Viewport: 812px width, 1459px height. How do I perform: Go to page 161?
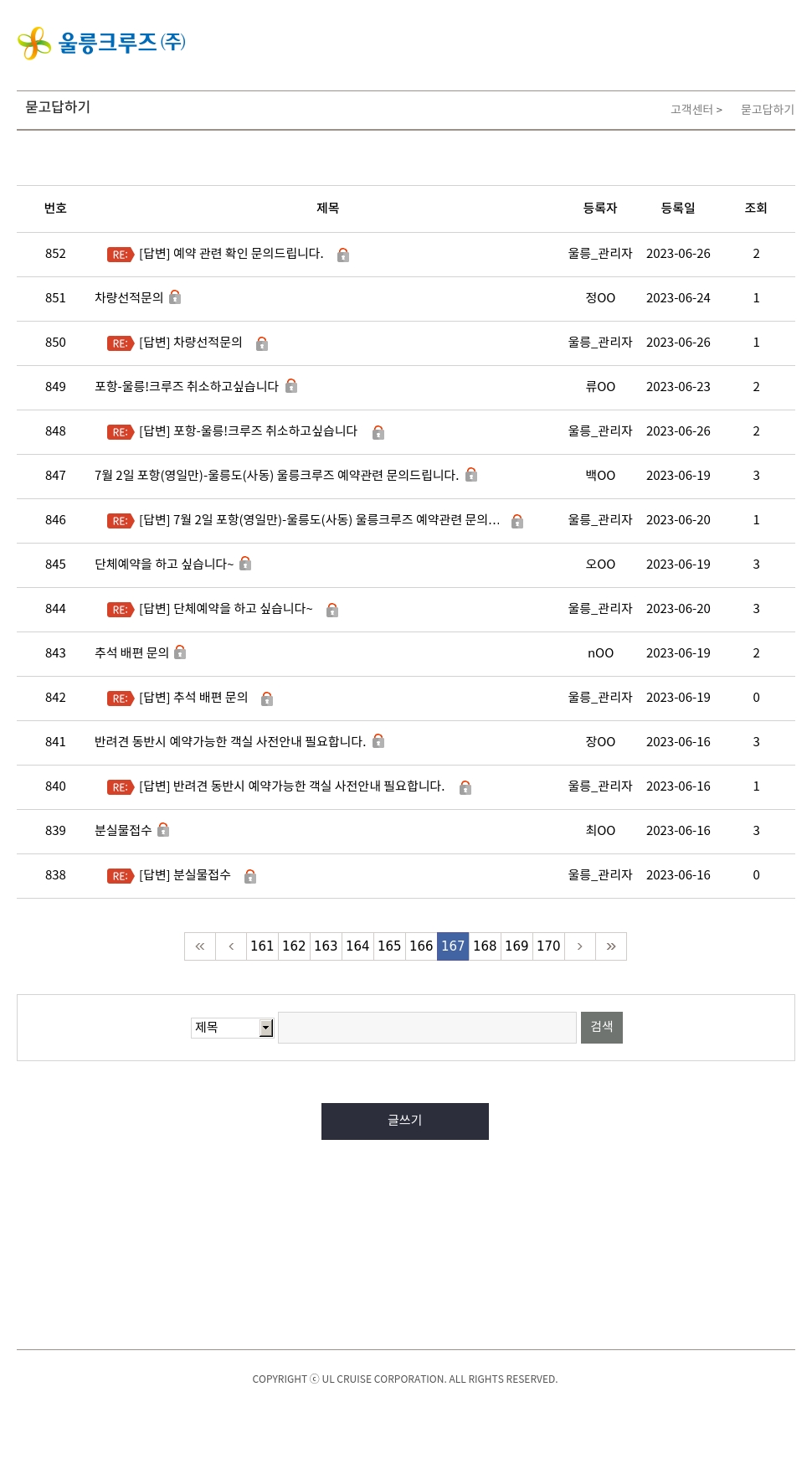pos(262,946)
